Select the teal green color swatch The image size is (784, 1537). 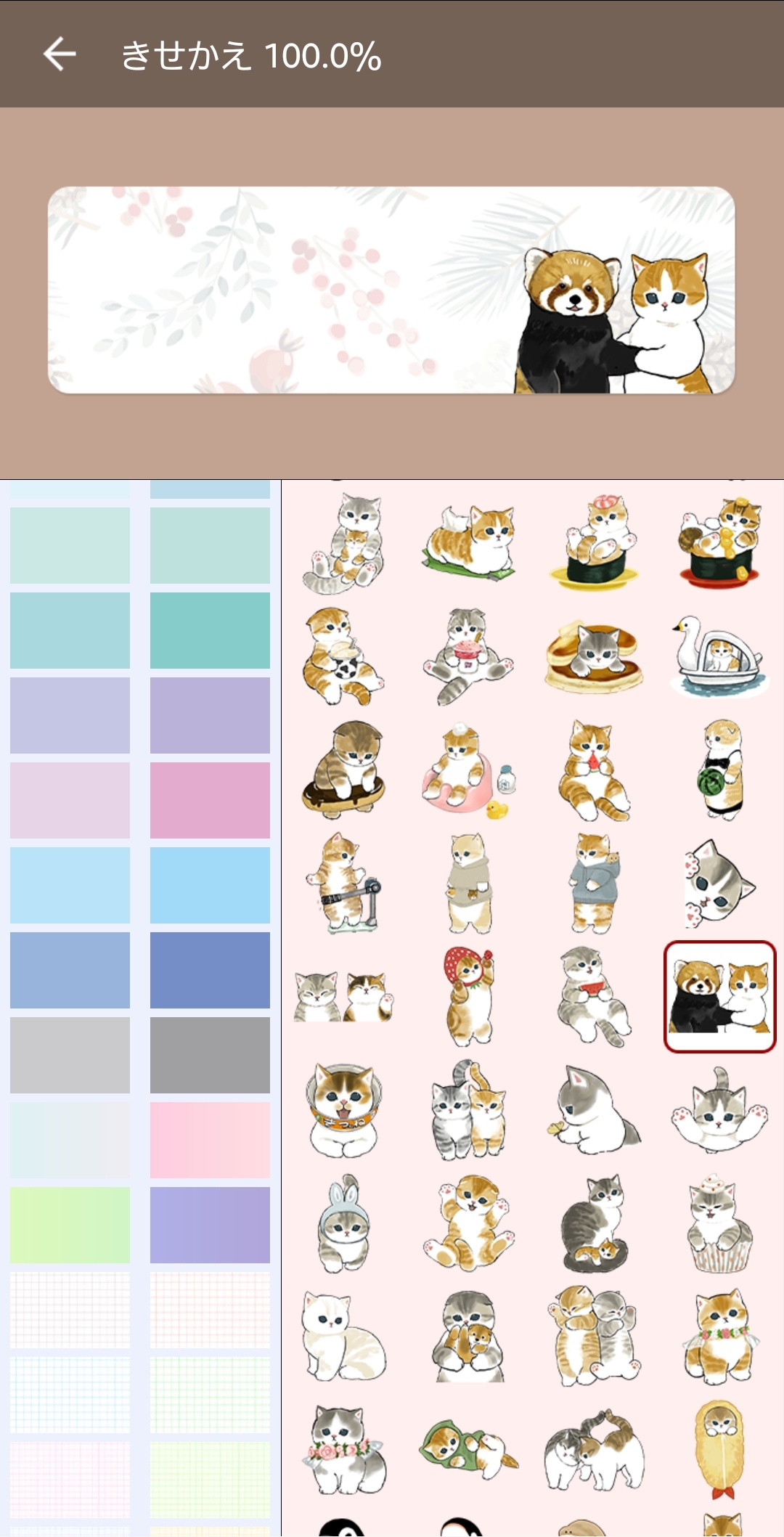(210, 629)
